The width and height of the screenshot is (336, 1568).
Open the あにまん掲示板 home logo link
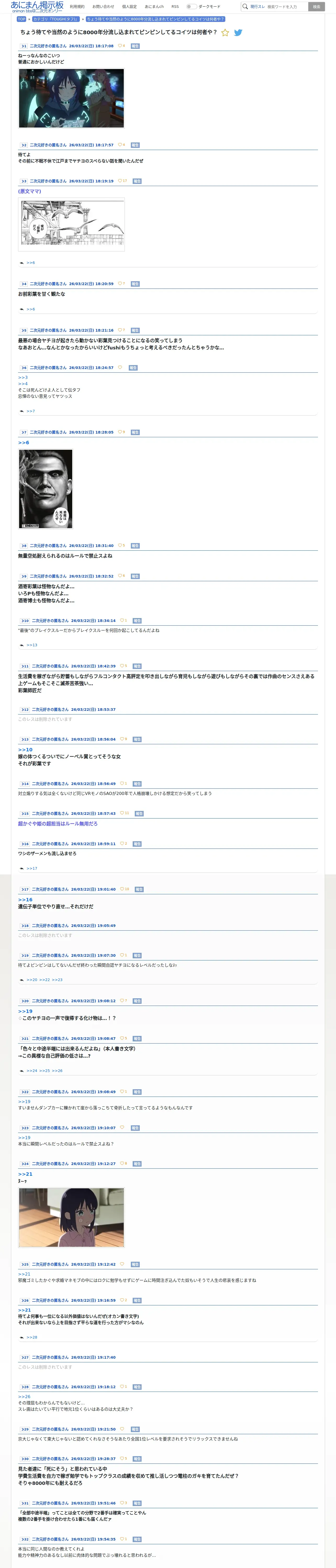[37, 6]
